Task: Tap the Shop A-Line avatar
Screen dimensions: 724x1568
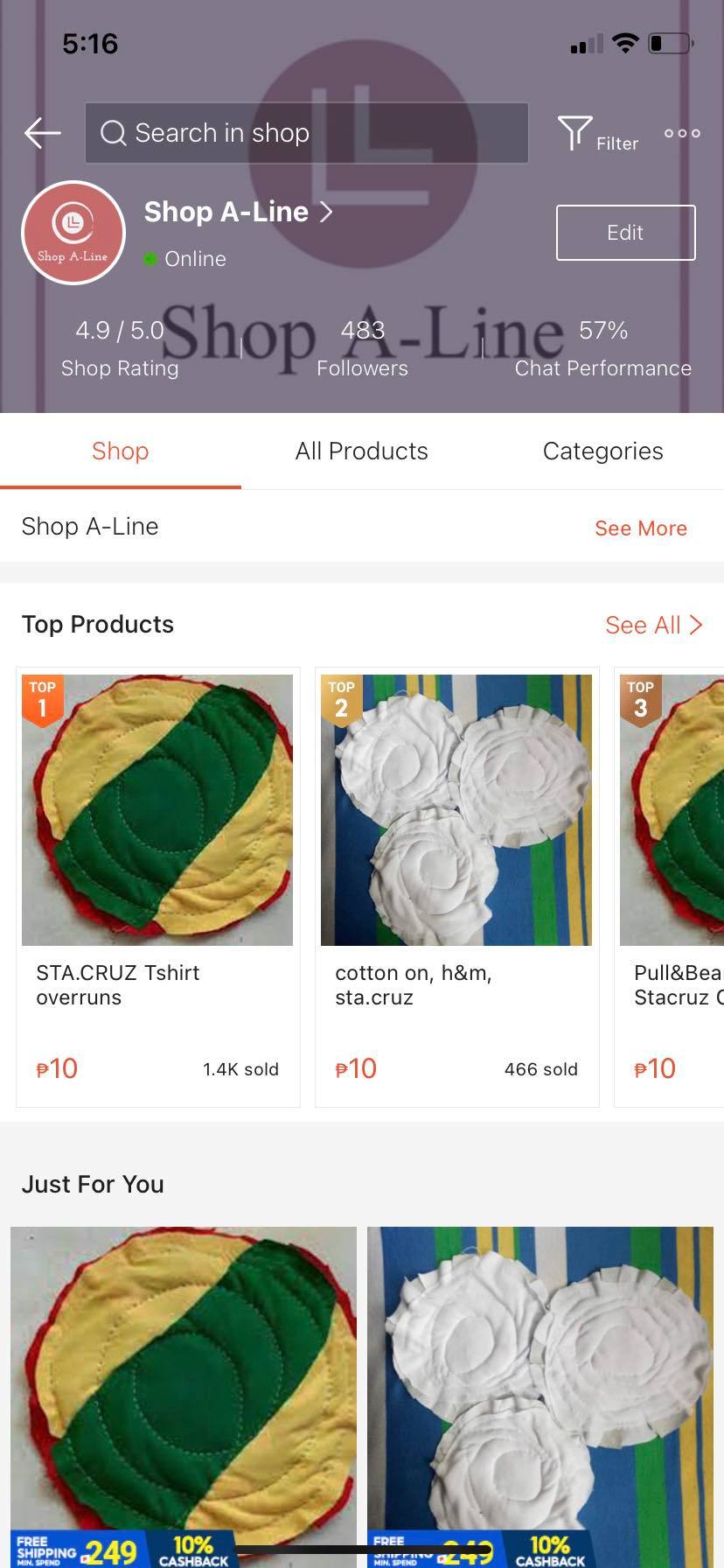Action: coord(73,233)
